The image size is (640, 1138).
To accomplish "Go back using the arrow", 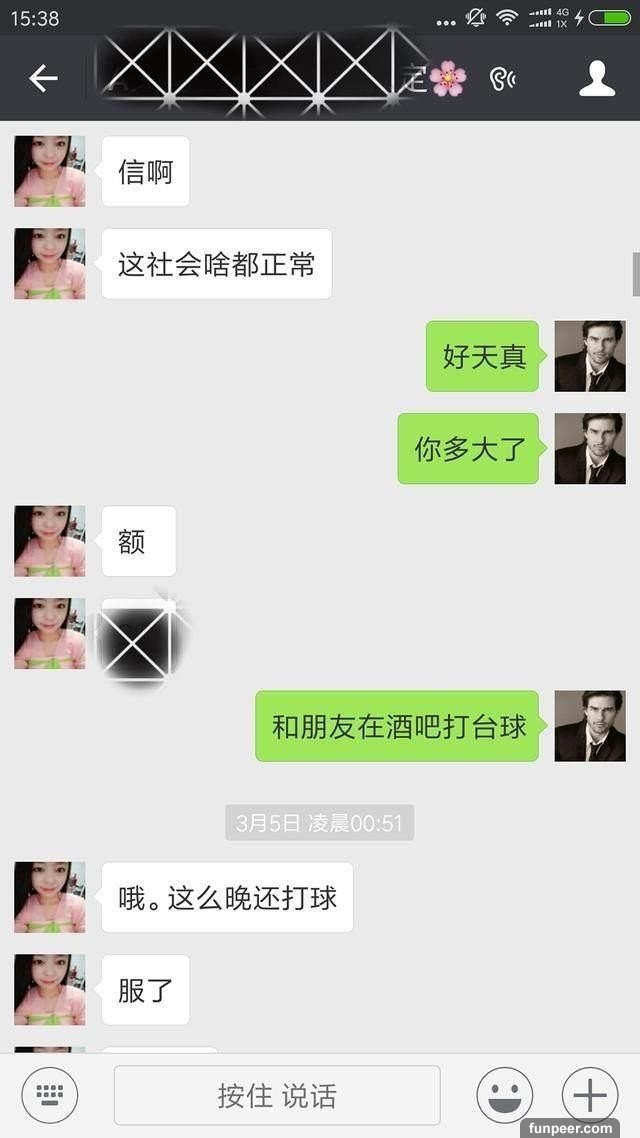I will point(43,78).
